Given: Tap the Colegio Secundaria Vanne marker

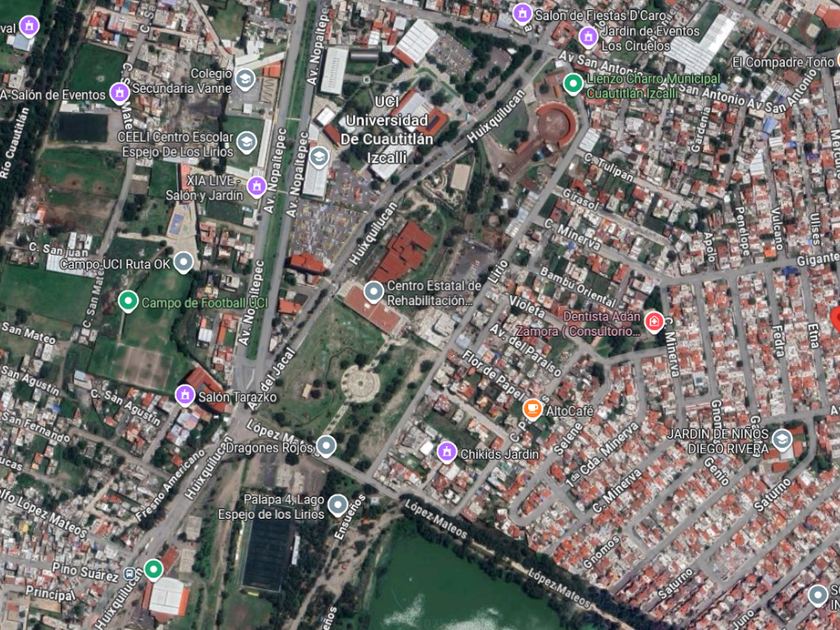Looking at the screenshot, I should [245, 79].
